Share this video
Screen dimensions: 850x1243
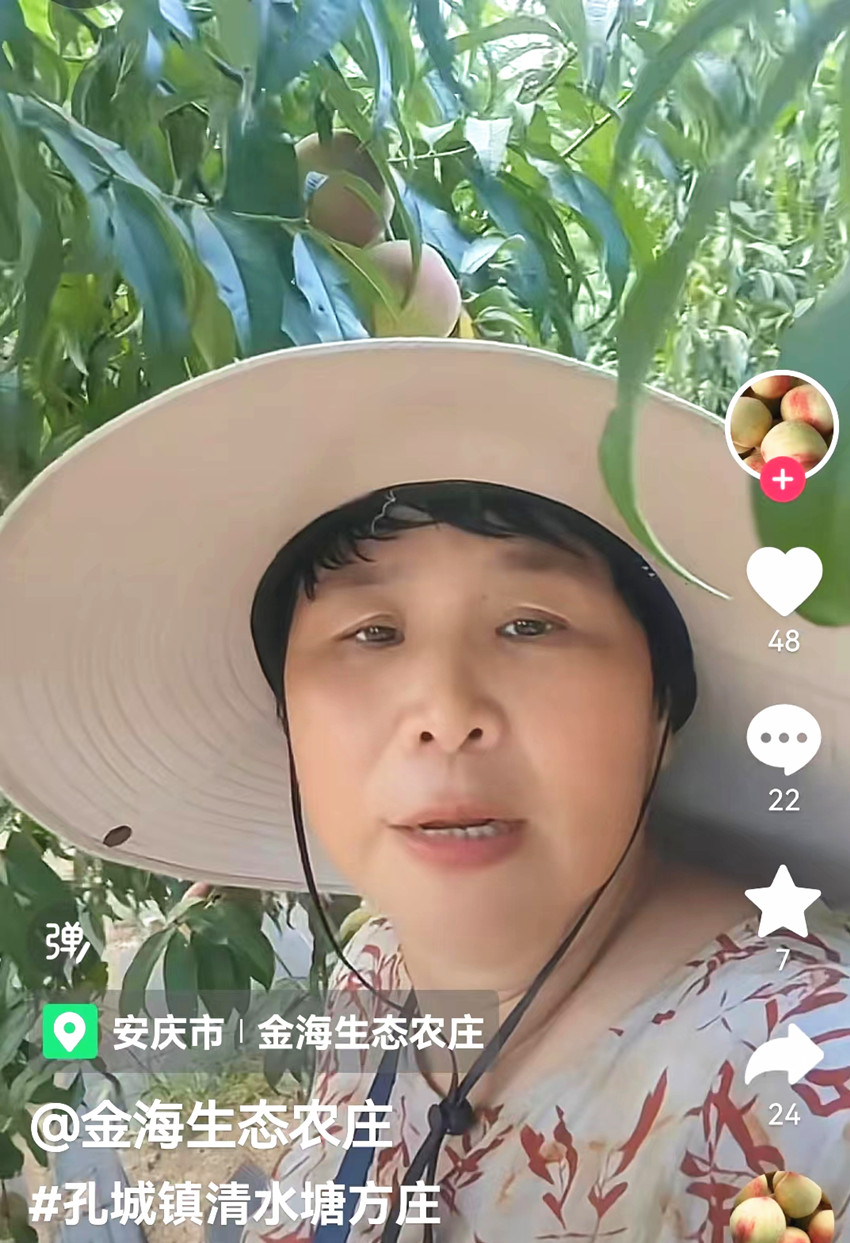(783, 1055)
